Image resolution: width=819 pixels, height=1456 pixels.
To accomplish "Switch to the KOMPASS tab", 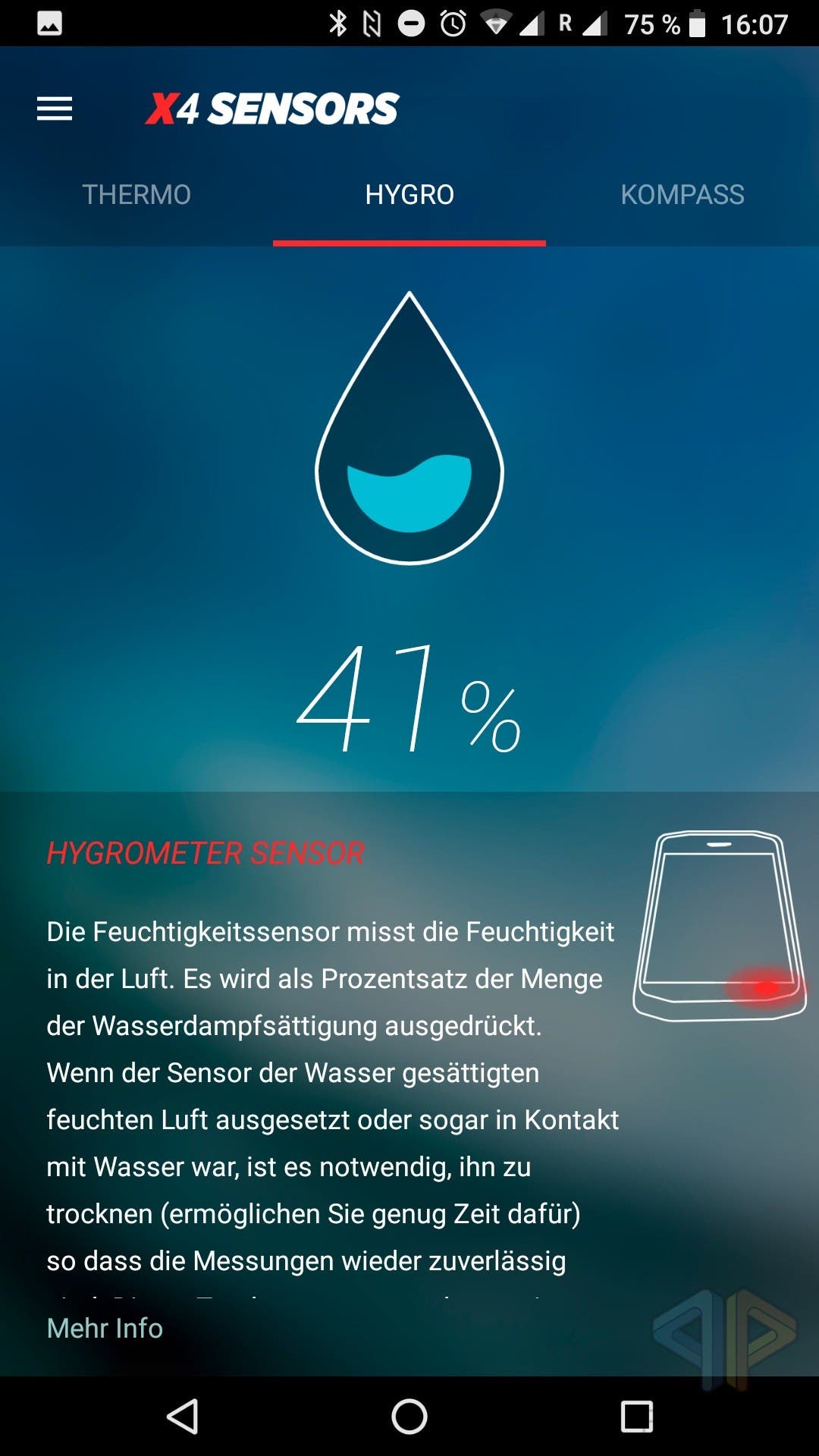I will click(682, 195).
